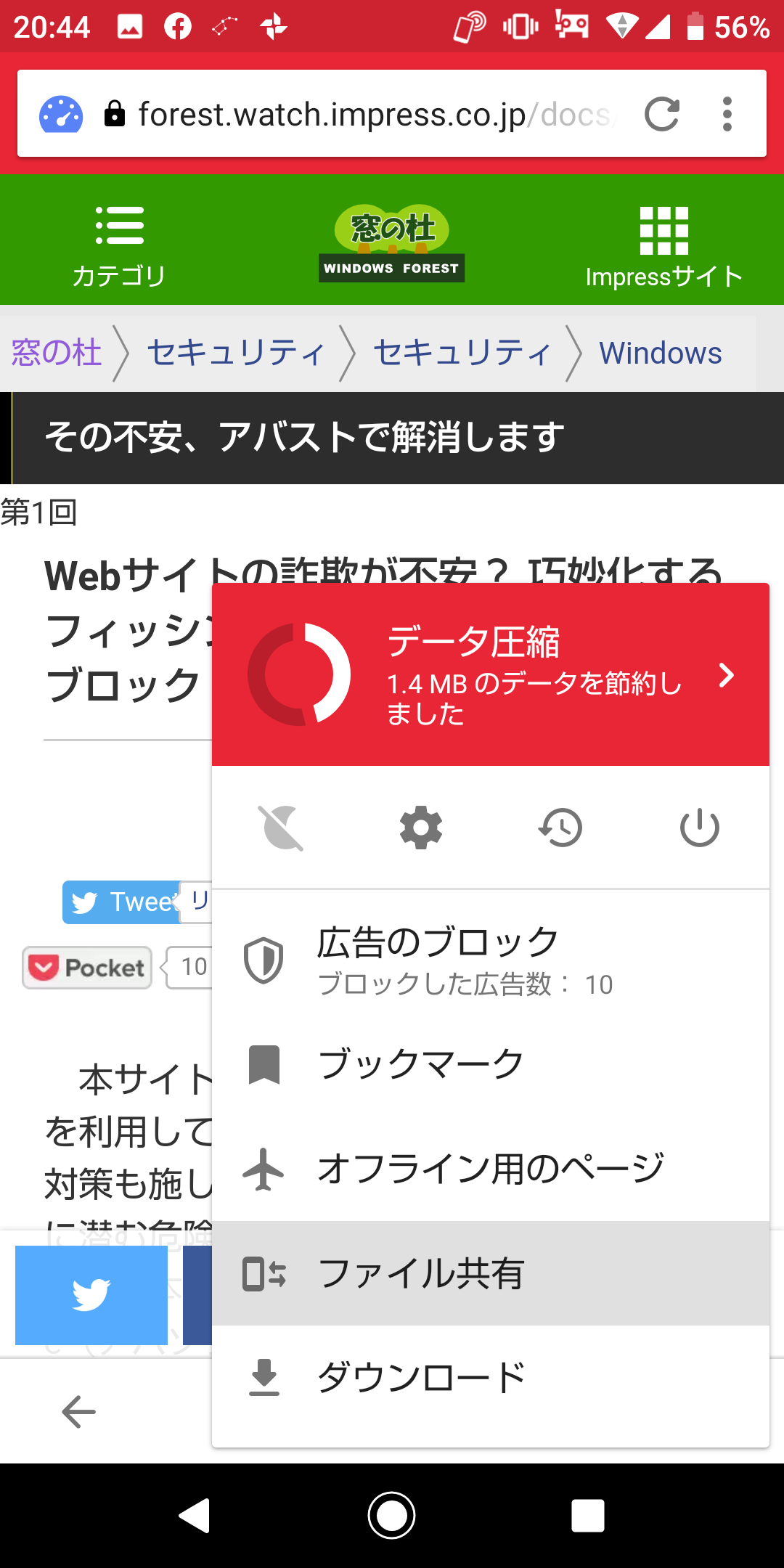Viewport: 784px width, 1568px height.
Task: Open the browser settings gear icon
Action: coord(421,828)
